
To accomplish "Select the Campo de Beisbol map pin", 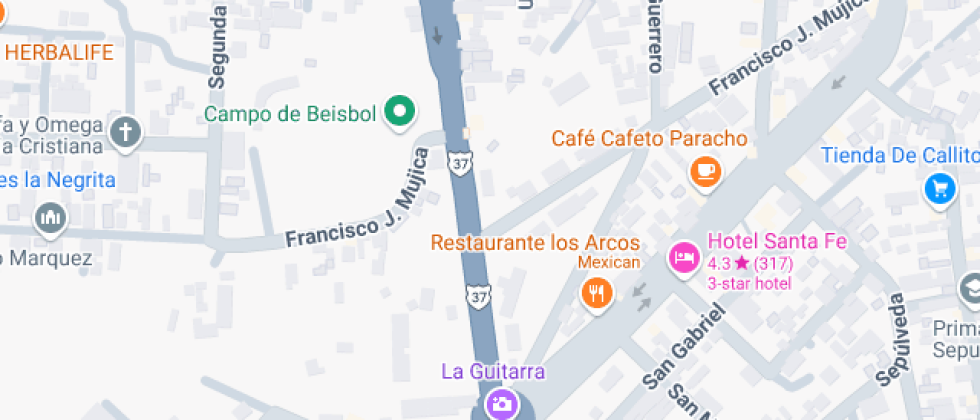I will [x=400, y=111].
